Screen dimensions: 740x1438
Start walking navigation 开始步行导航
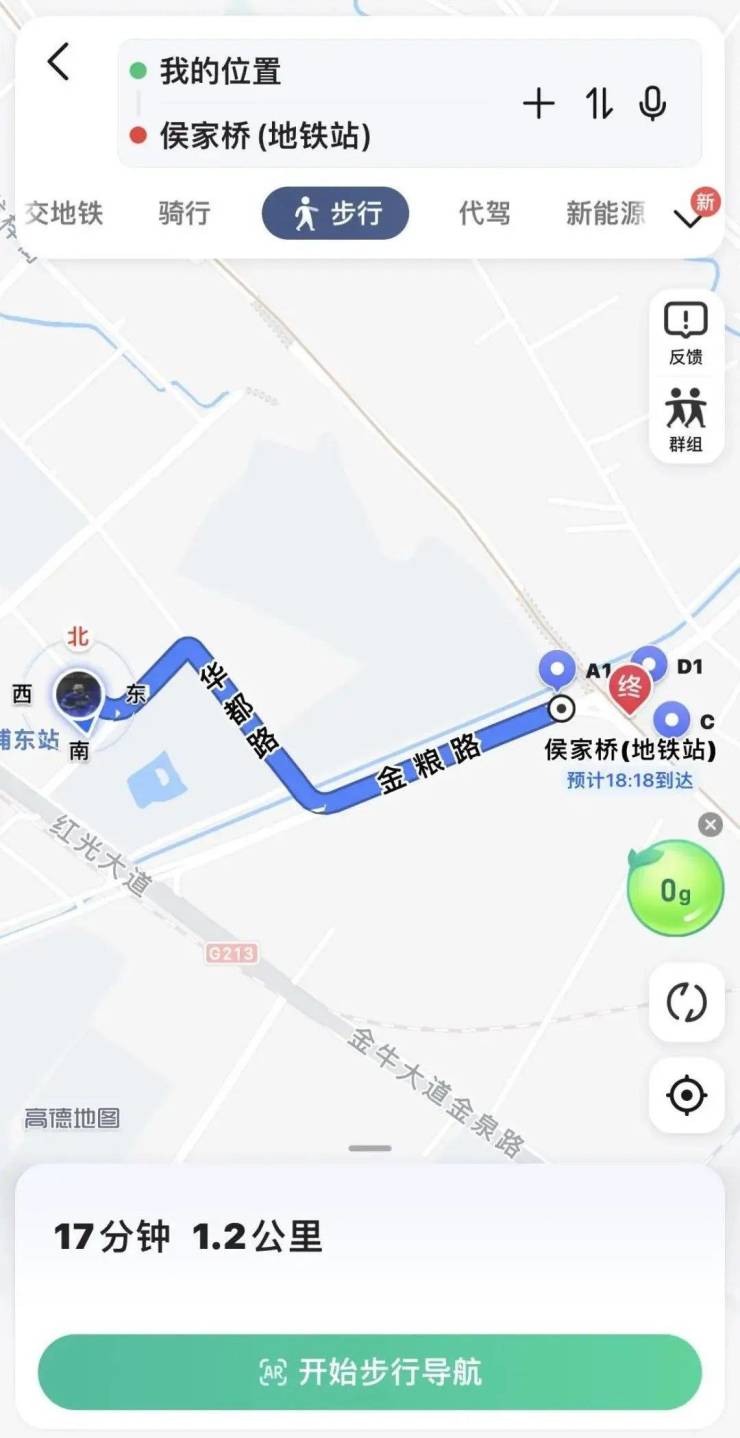click(370, 1372)
